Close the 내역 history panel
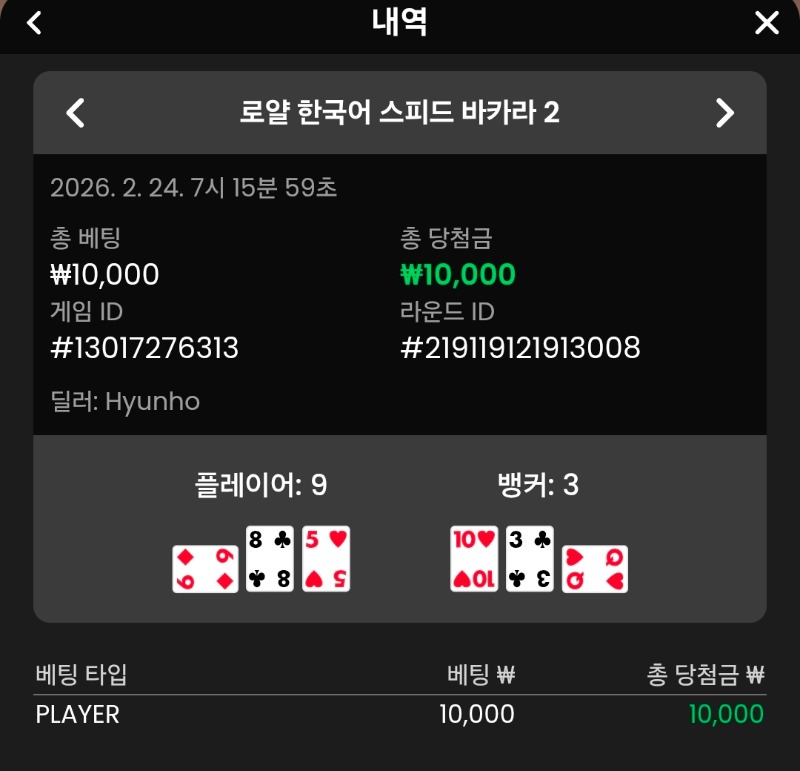 pyautogui.click(x=766, y=23)
